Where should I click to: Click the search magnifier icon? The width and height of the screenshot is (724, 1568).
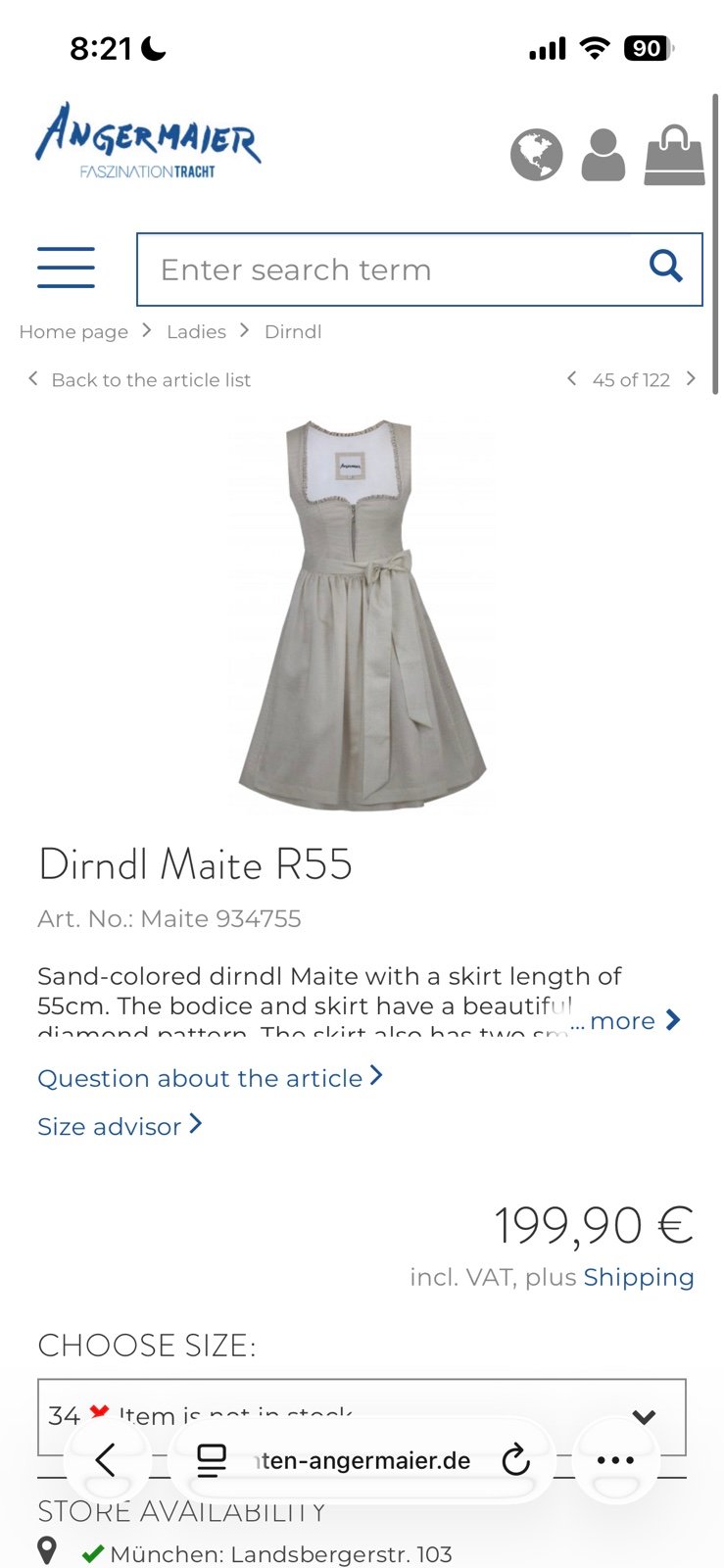coord(666,266)
